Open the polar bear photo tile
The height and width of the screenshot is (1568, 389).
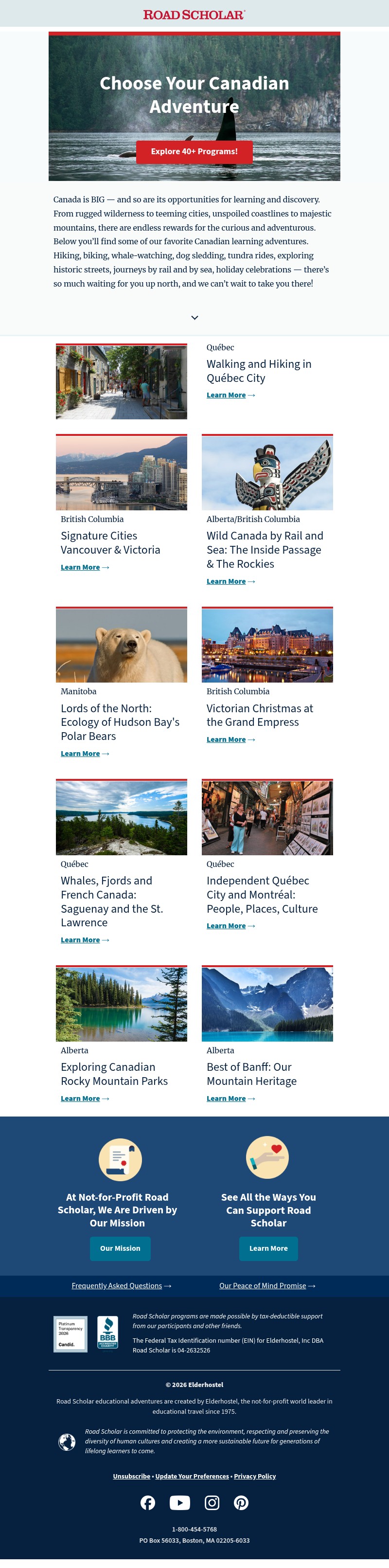(x=122, y=645)
